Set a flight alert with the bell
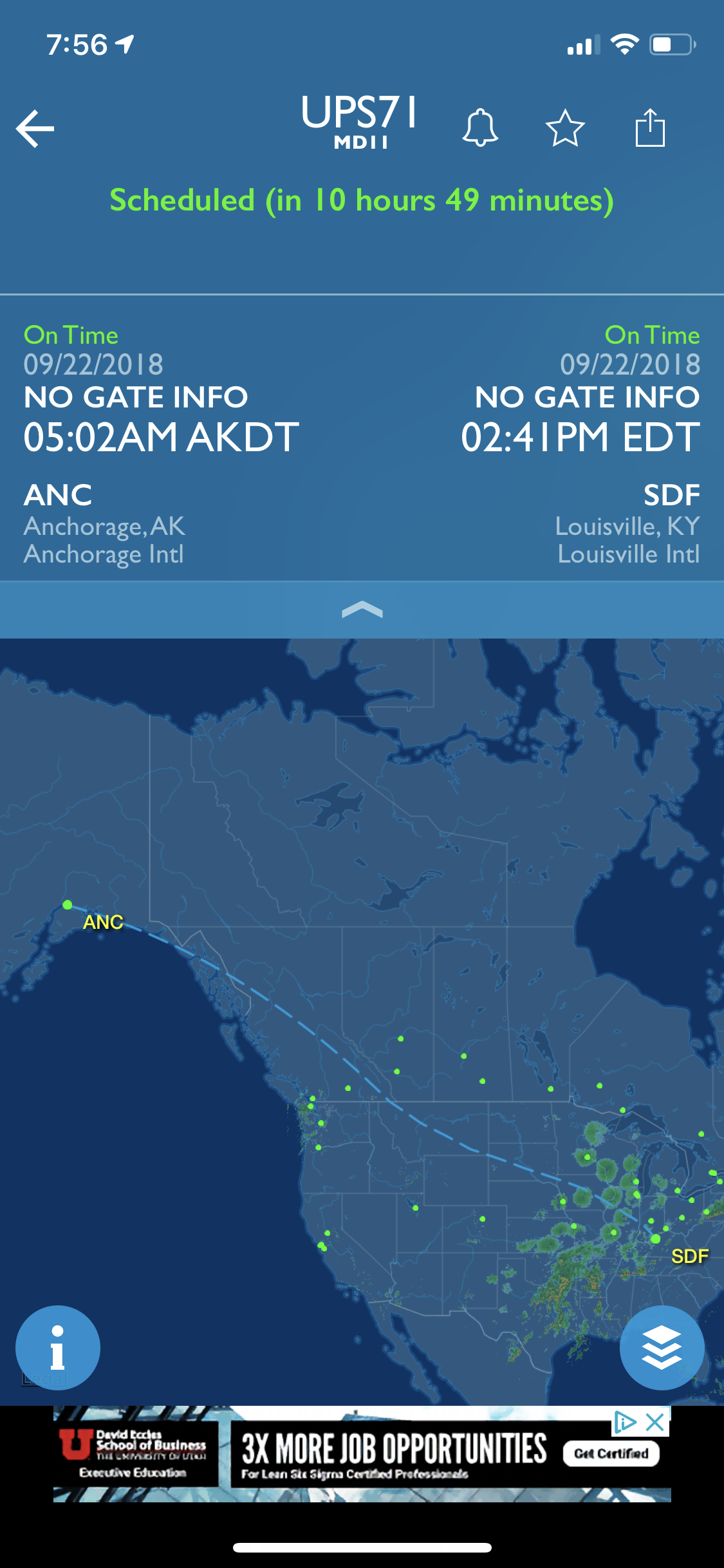 coord(480,128)
